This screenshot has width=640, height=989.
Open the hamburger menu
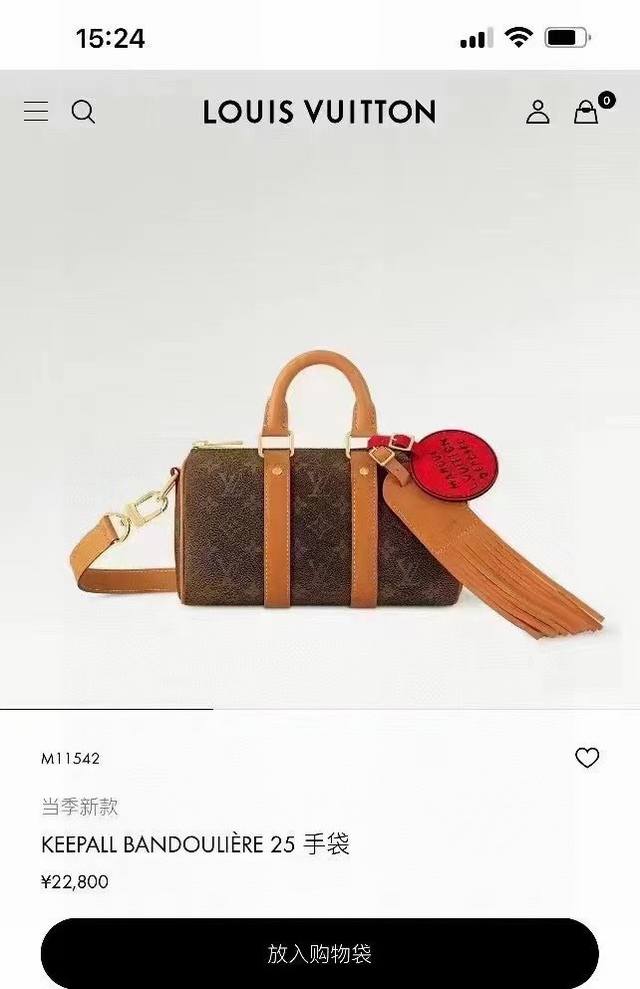tap(36, 112)
